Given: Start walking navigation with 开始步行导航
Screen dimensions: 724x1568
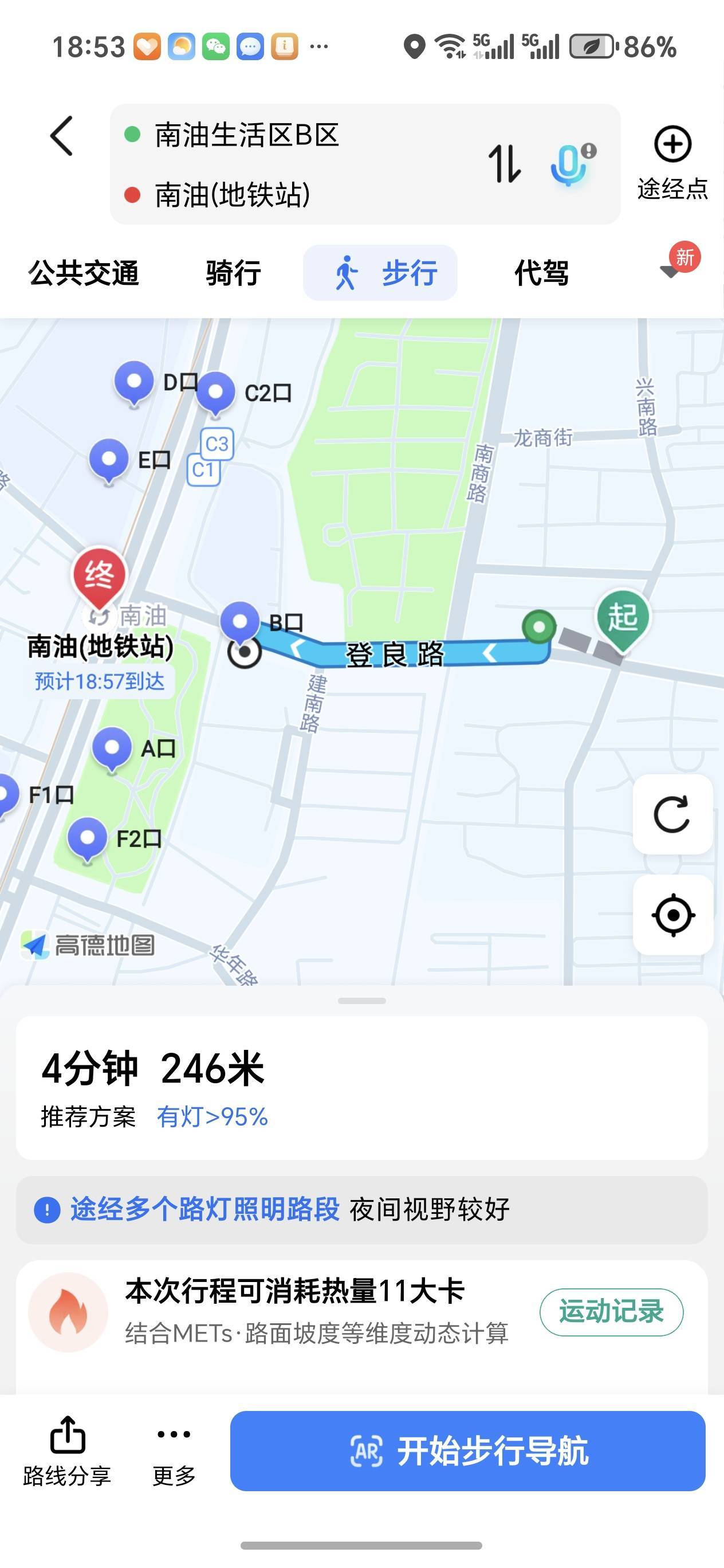Looking at the screenshot, I should [x=467, y=1451].
